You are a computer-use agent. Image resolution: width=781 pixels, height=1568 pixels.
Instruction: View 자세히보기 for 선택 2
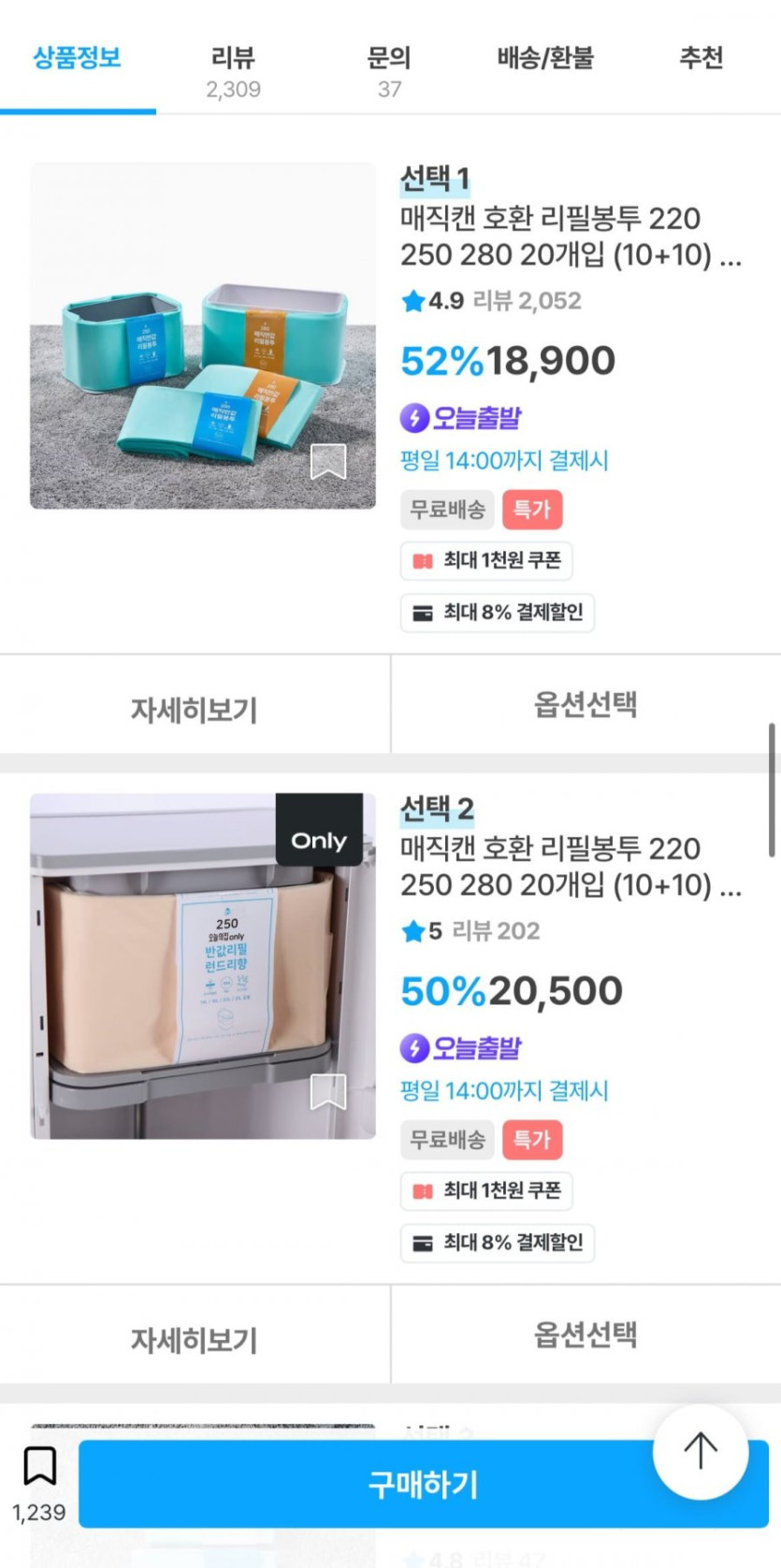coord(194,1339)
